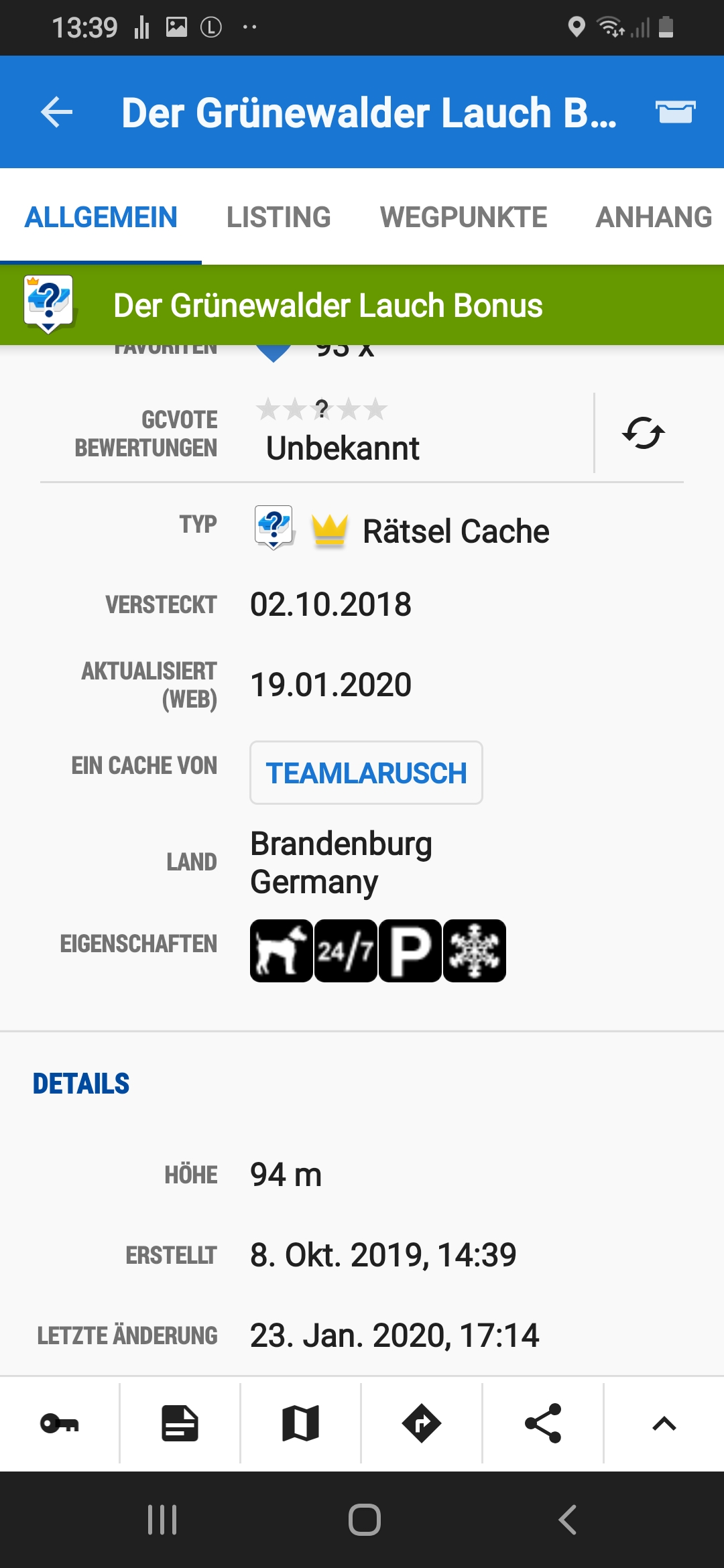Open the Anhang tab

tap(654, 217)
